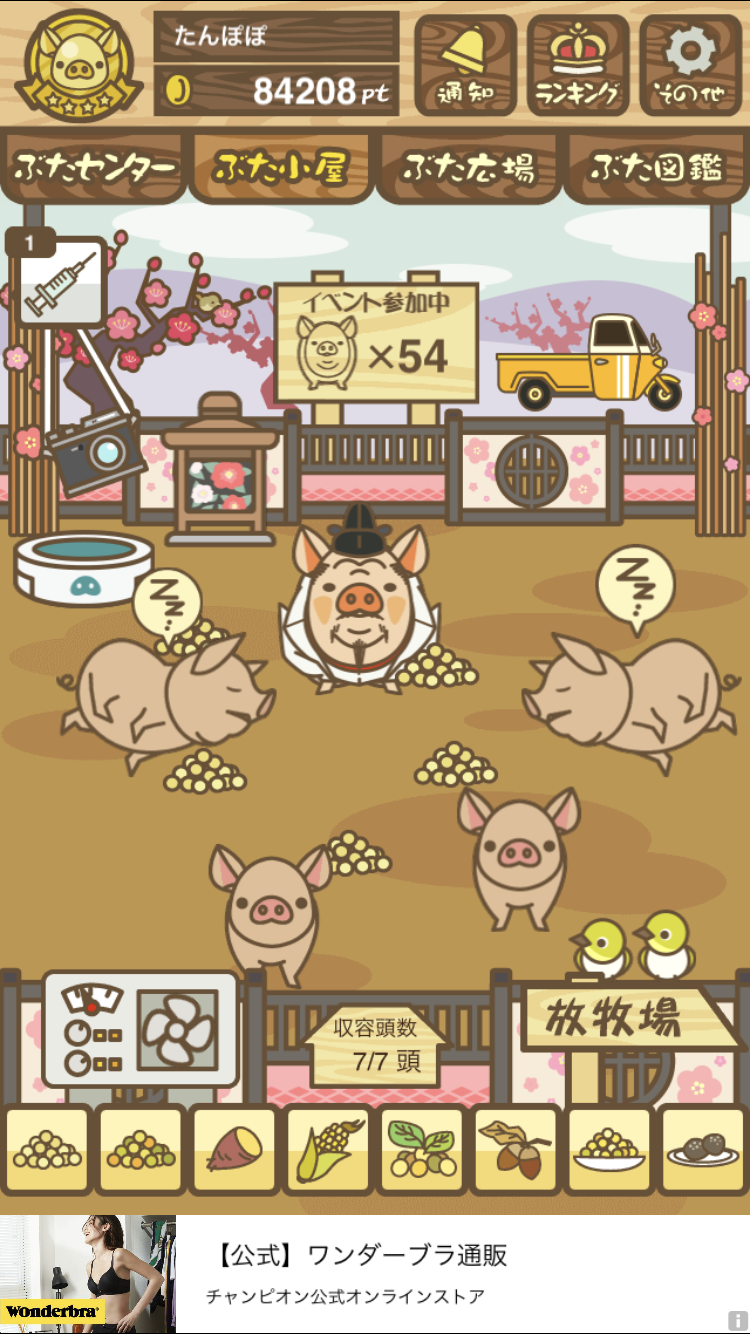The image size is (750, 1334).
Task: Open the その他 settings gear
Action: pos(690,65)
